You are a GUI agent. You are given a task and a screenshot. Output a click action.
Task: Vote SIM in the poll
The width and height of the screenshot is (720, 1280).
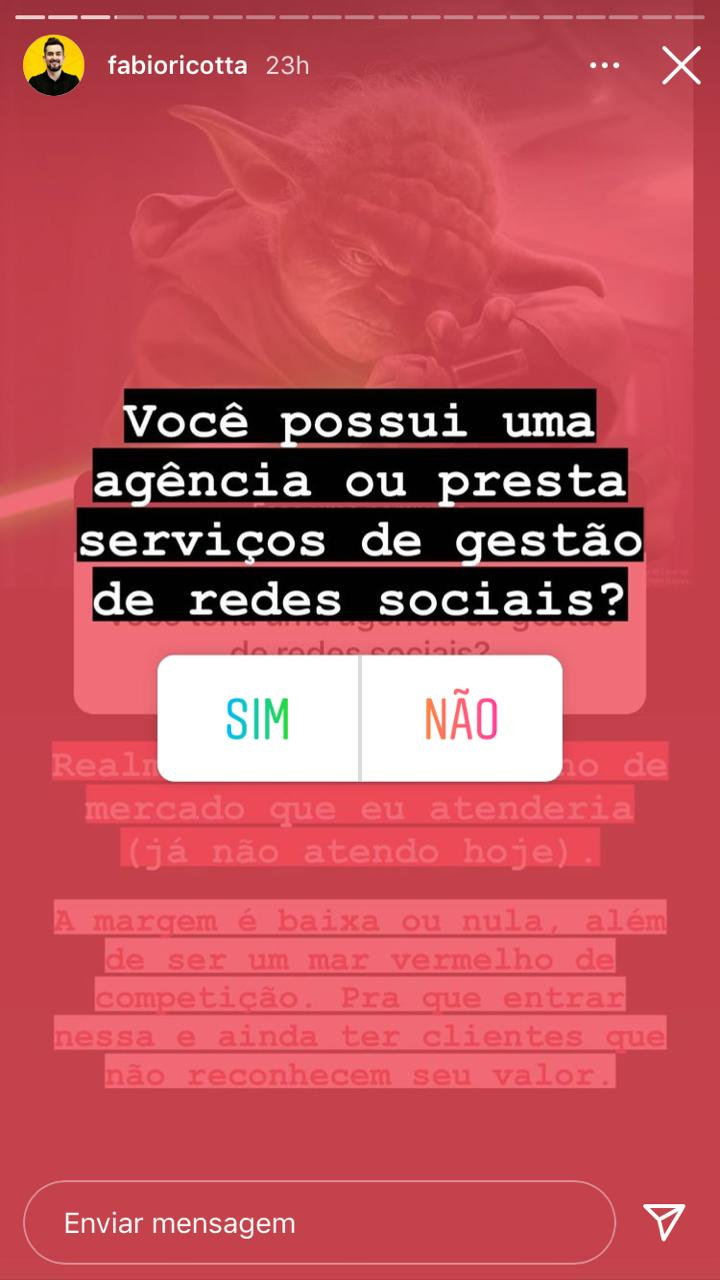(258, 718)
